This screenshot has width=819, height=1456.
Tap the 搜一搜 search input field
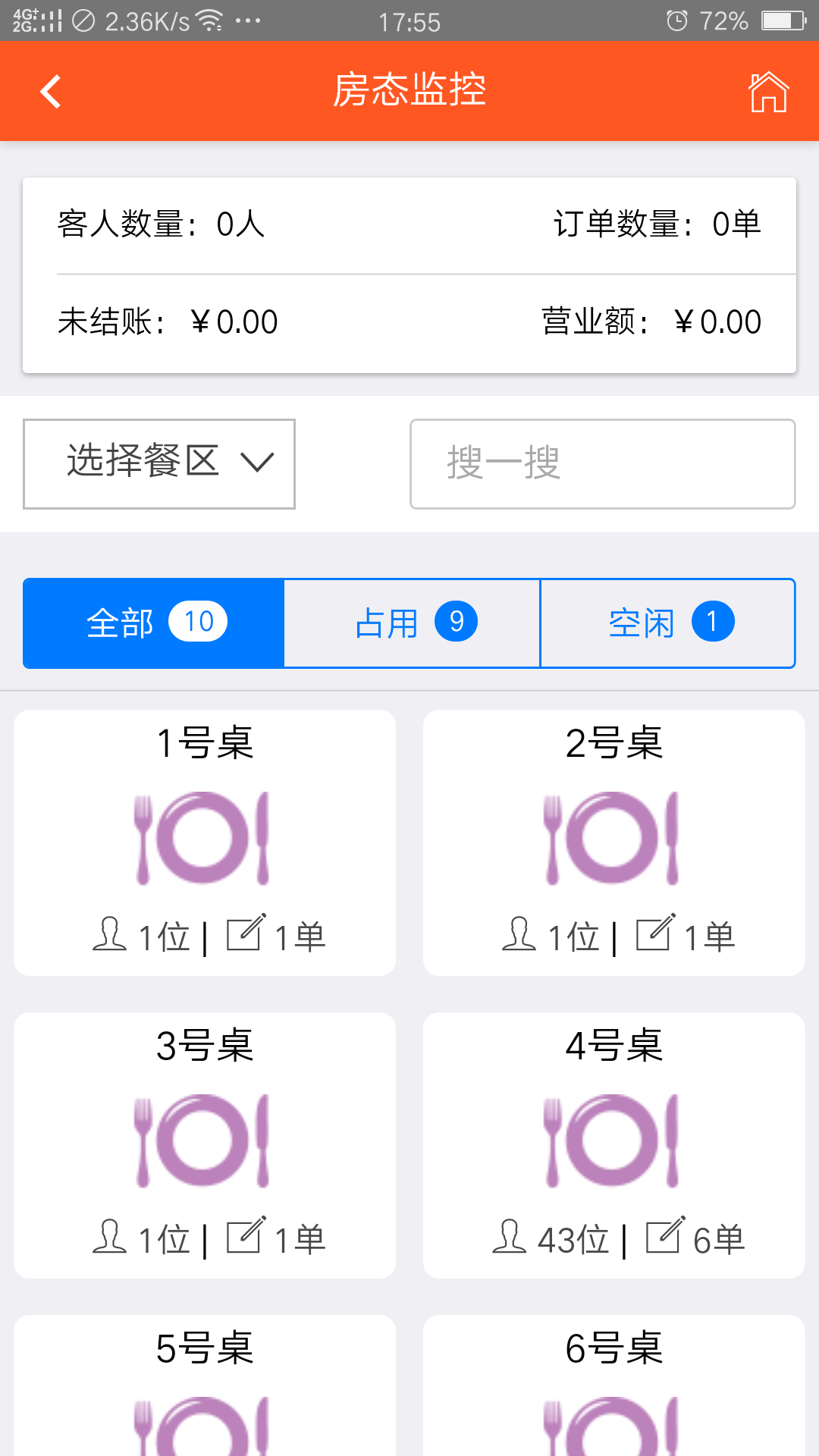602,463
